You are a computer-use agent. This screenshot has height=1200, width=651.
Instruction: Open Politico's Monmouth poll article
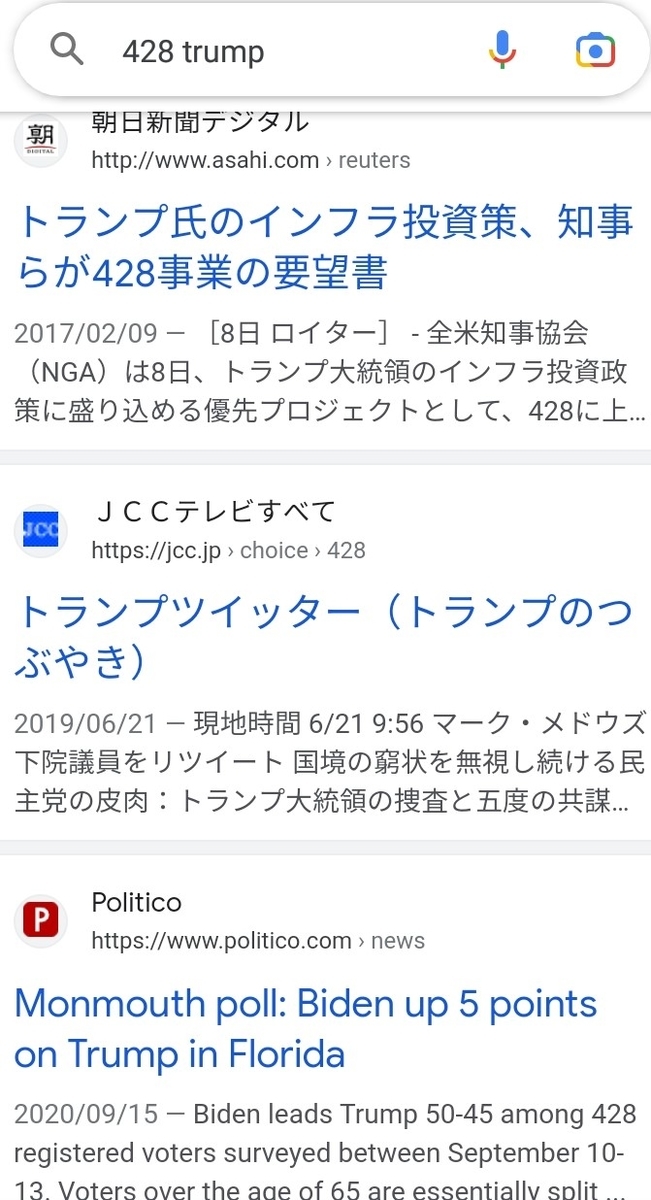pos(306,1029)
